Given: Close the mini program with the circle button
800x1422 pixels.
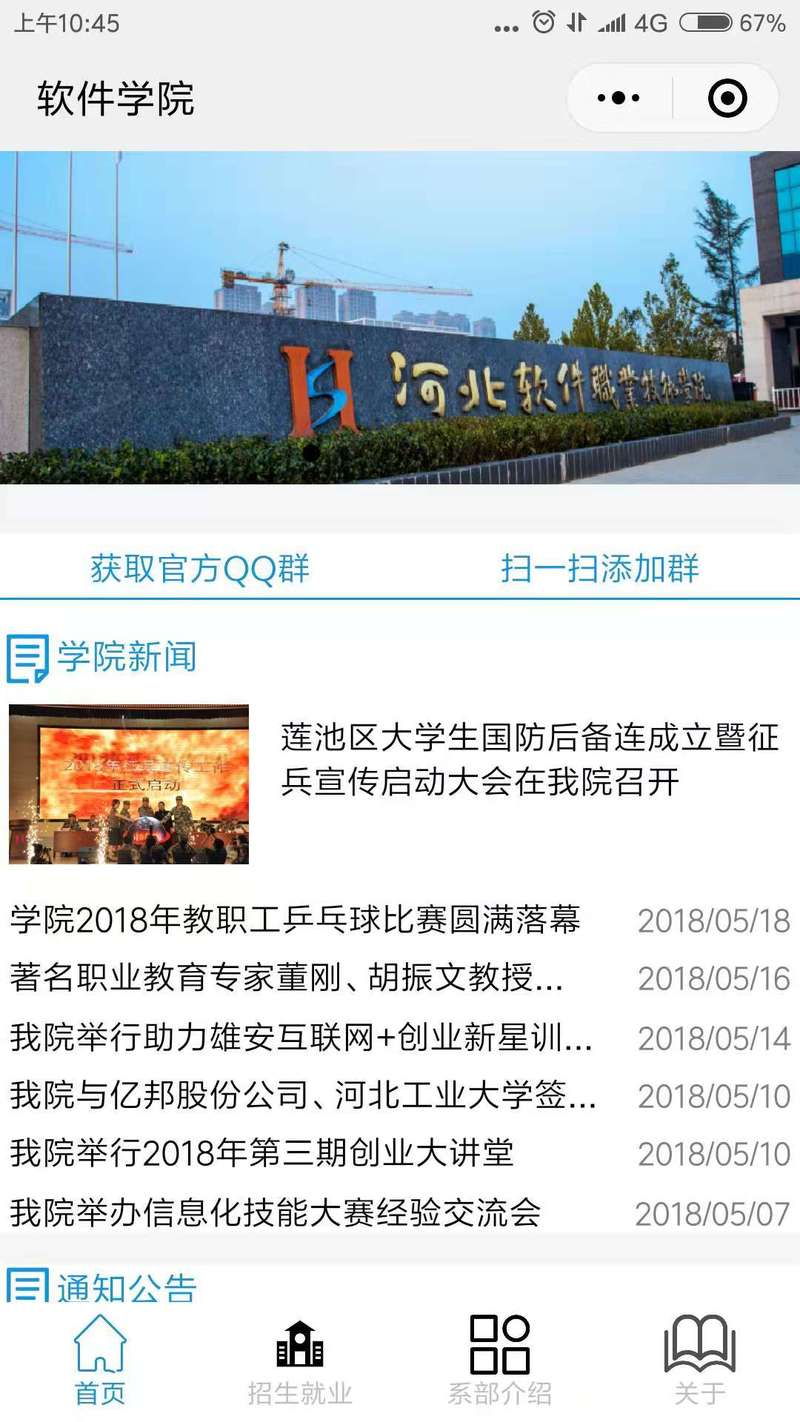Looking at the screenshot, I should click(x=727, y=98).
